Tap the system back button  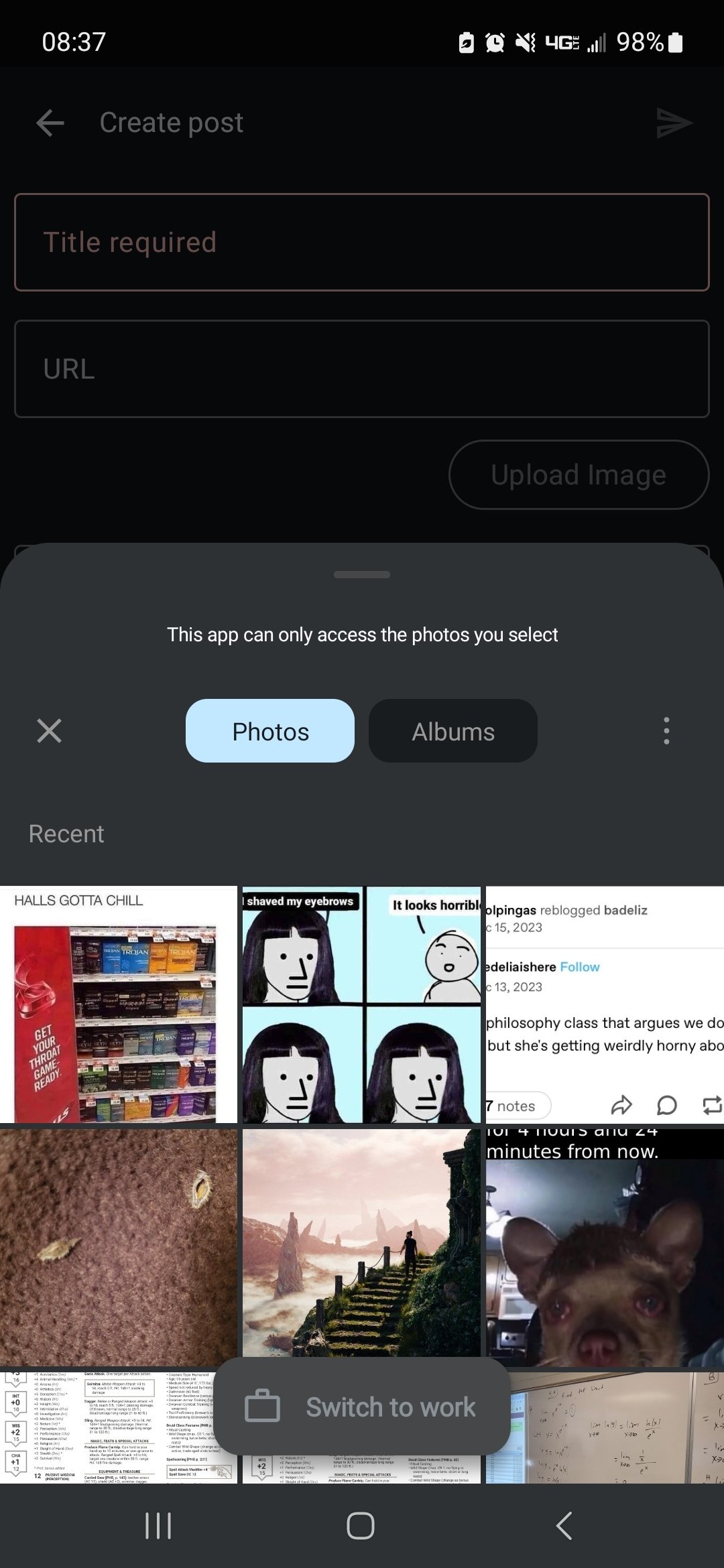pyautogui.click(x=564, y=1526)
